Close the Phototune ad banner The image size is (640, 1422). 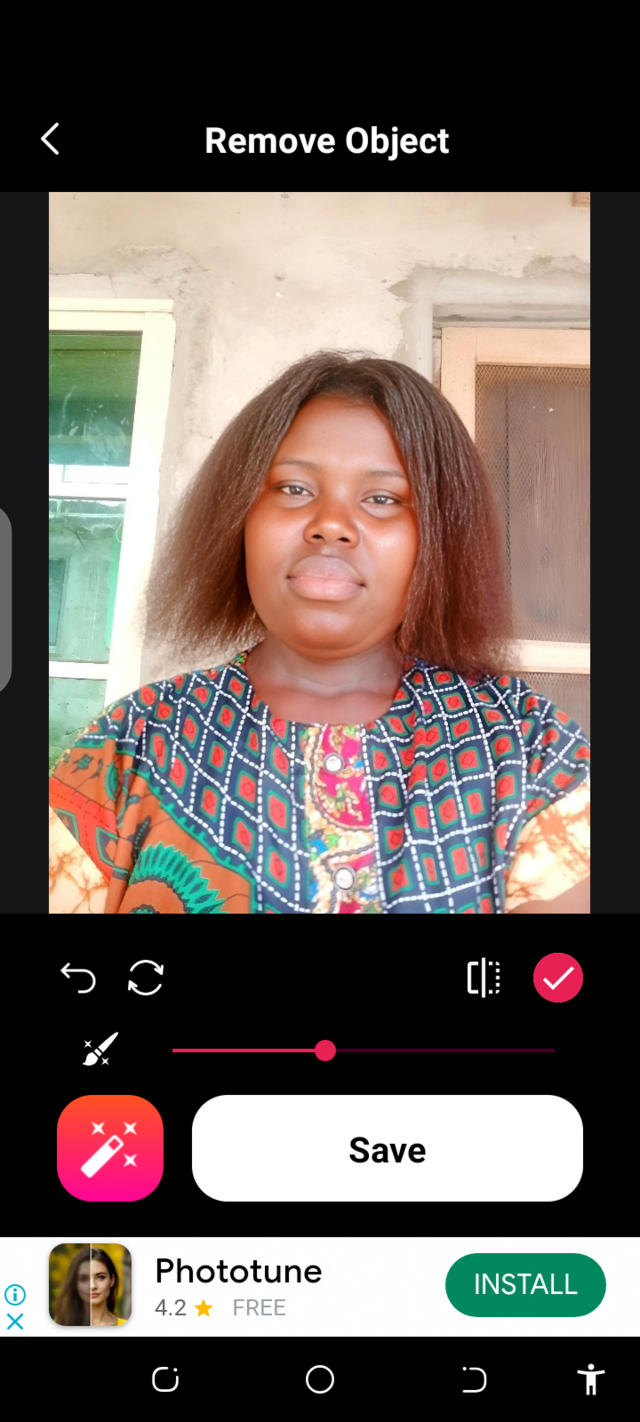pyautogui.click(x=15, y=1321)
